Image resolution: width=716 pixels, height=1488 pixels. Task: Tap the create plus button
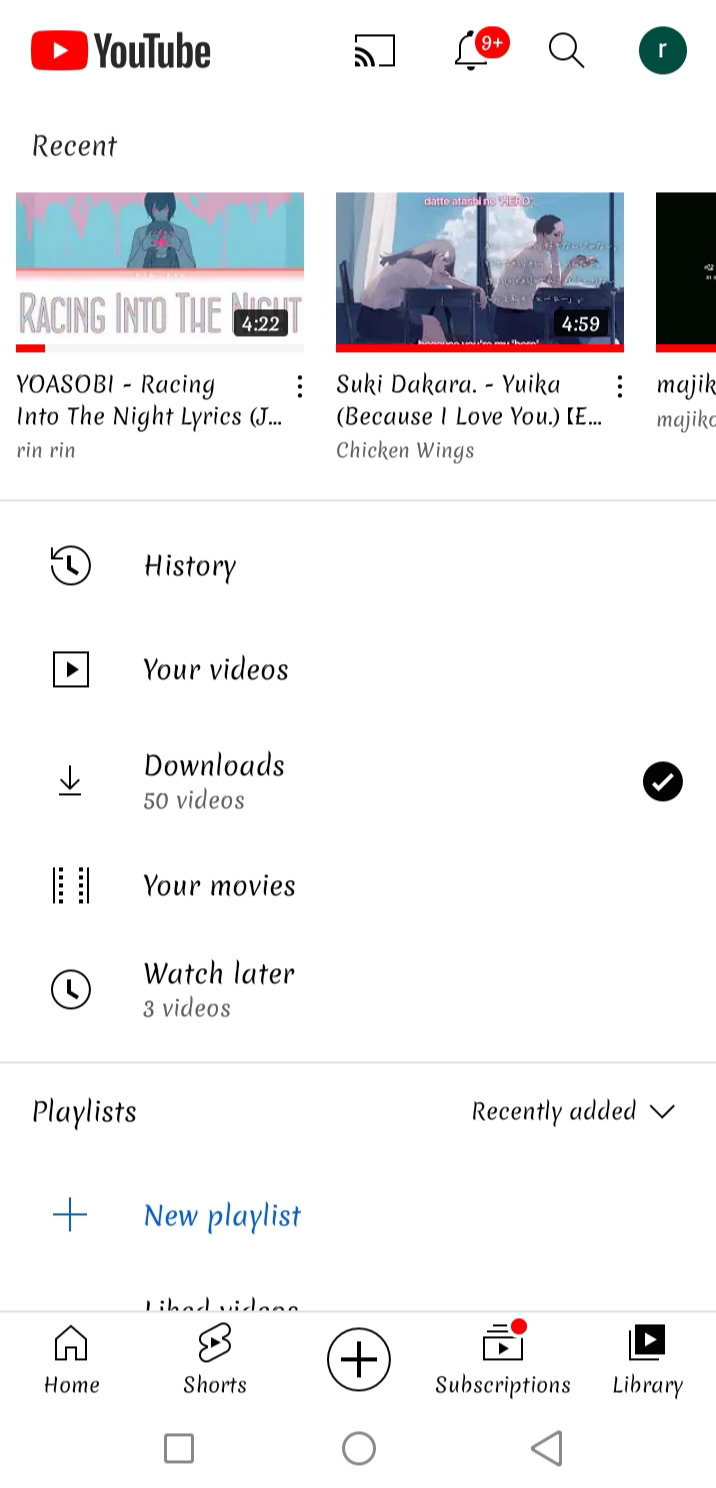point(358,1359)
